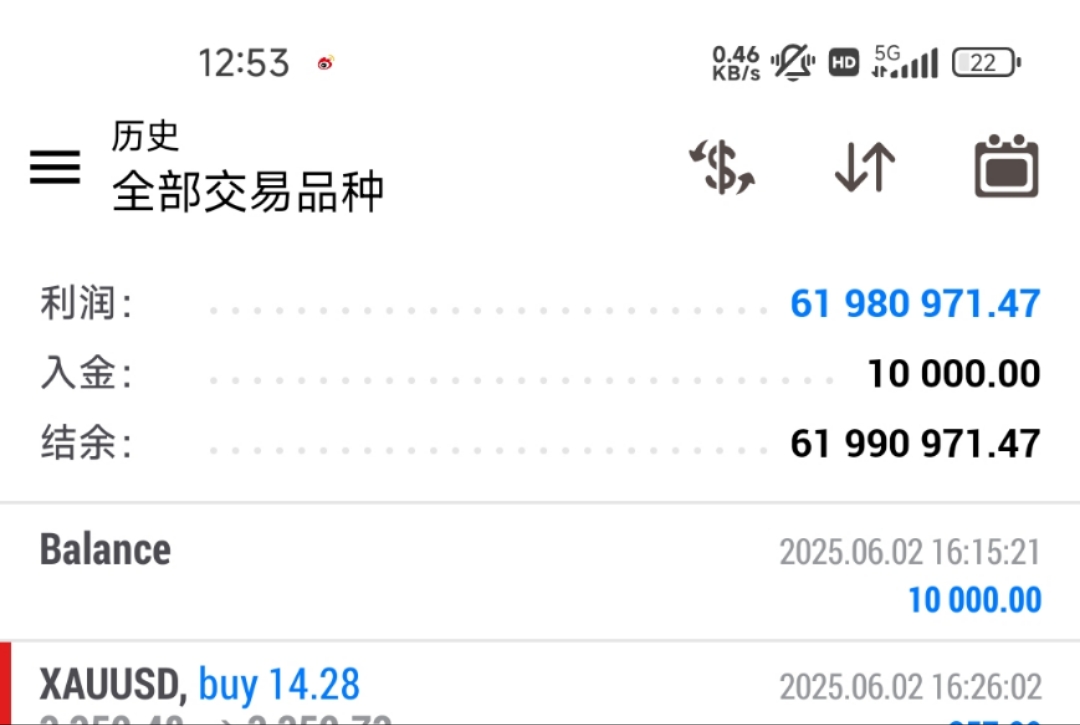Open the Balance 10 000.00 entry
This screenshot has width=1080, height=725.
click(540, 573)
